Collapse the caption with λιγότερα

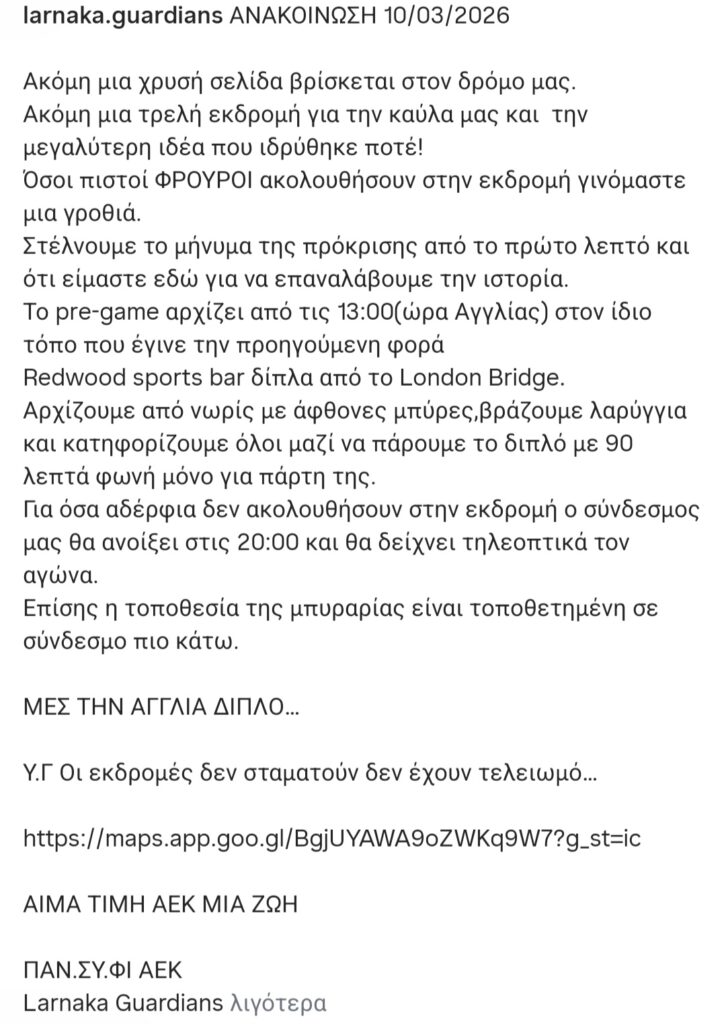click(278, 1001)
